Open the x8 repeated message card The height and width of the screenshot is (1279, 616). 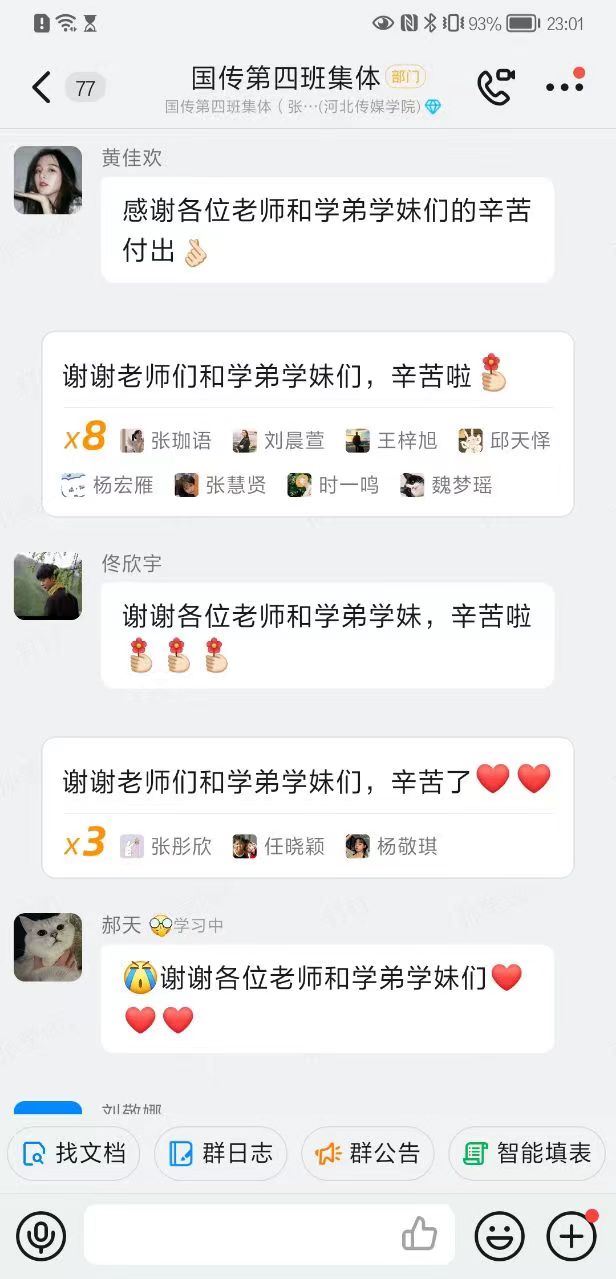307,377
